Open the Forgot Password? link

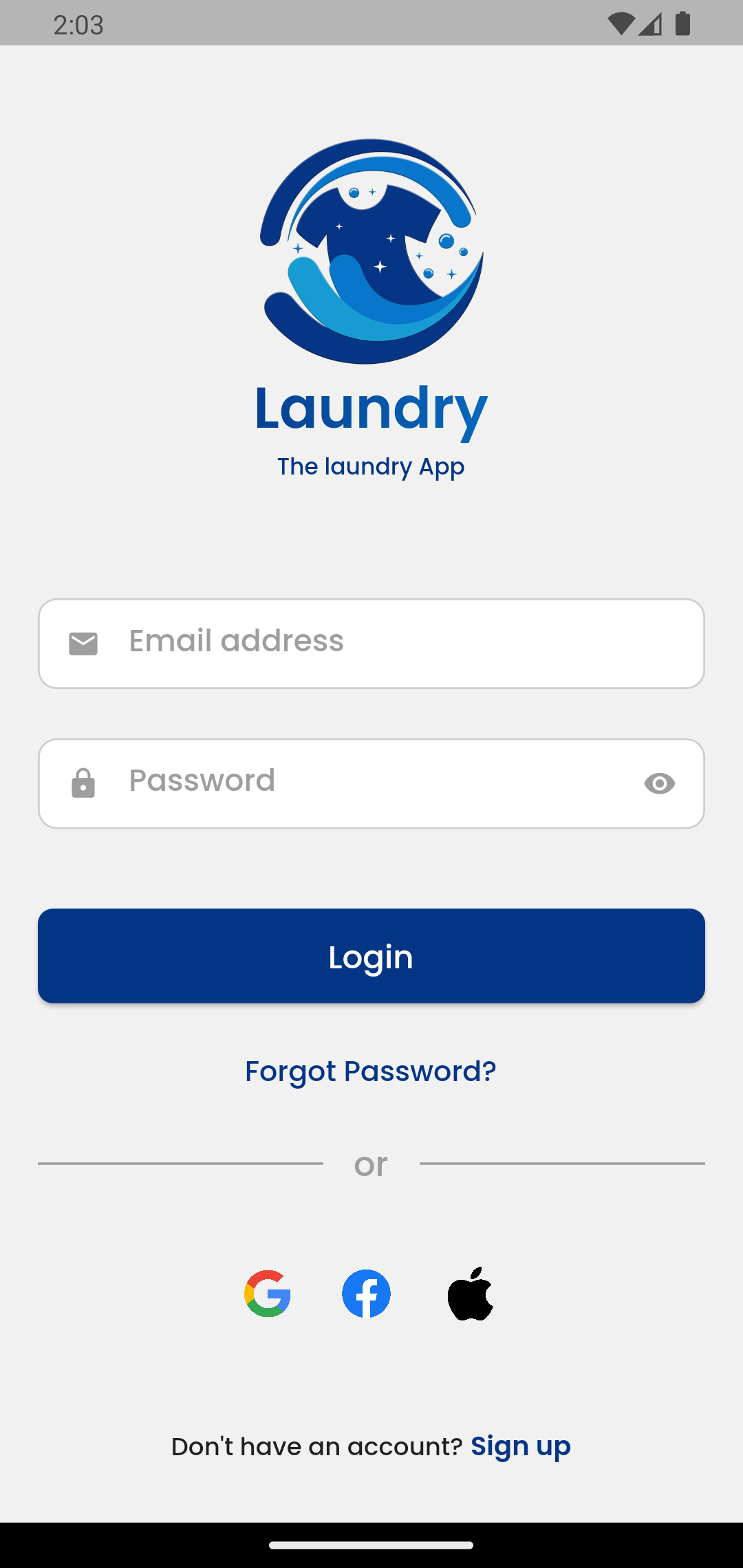(371, 1071)
